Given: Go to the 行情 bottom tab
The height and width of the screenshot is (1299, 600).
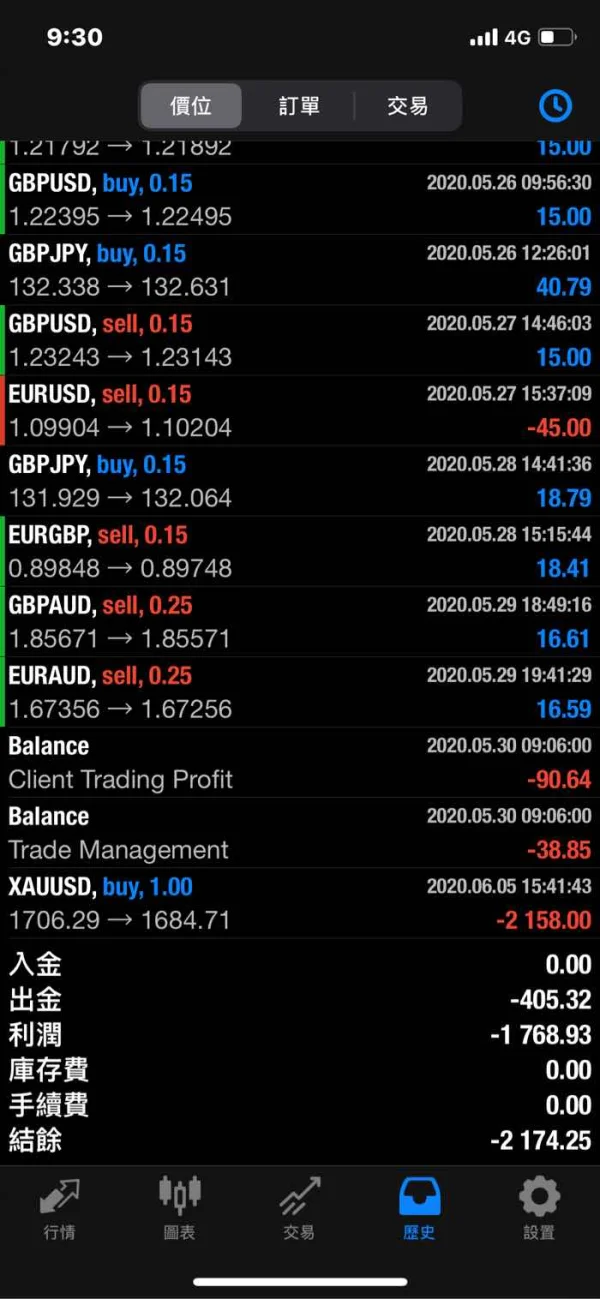Looking at the screenshot, I should point(60,1207).
